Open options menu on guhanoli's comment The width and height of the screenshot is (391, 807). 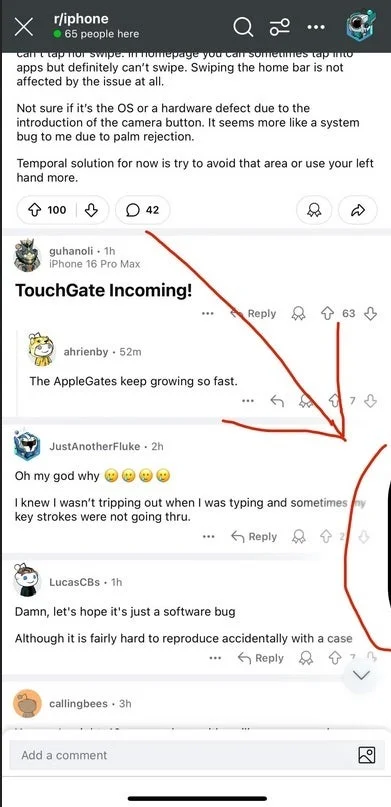point(208,313)
